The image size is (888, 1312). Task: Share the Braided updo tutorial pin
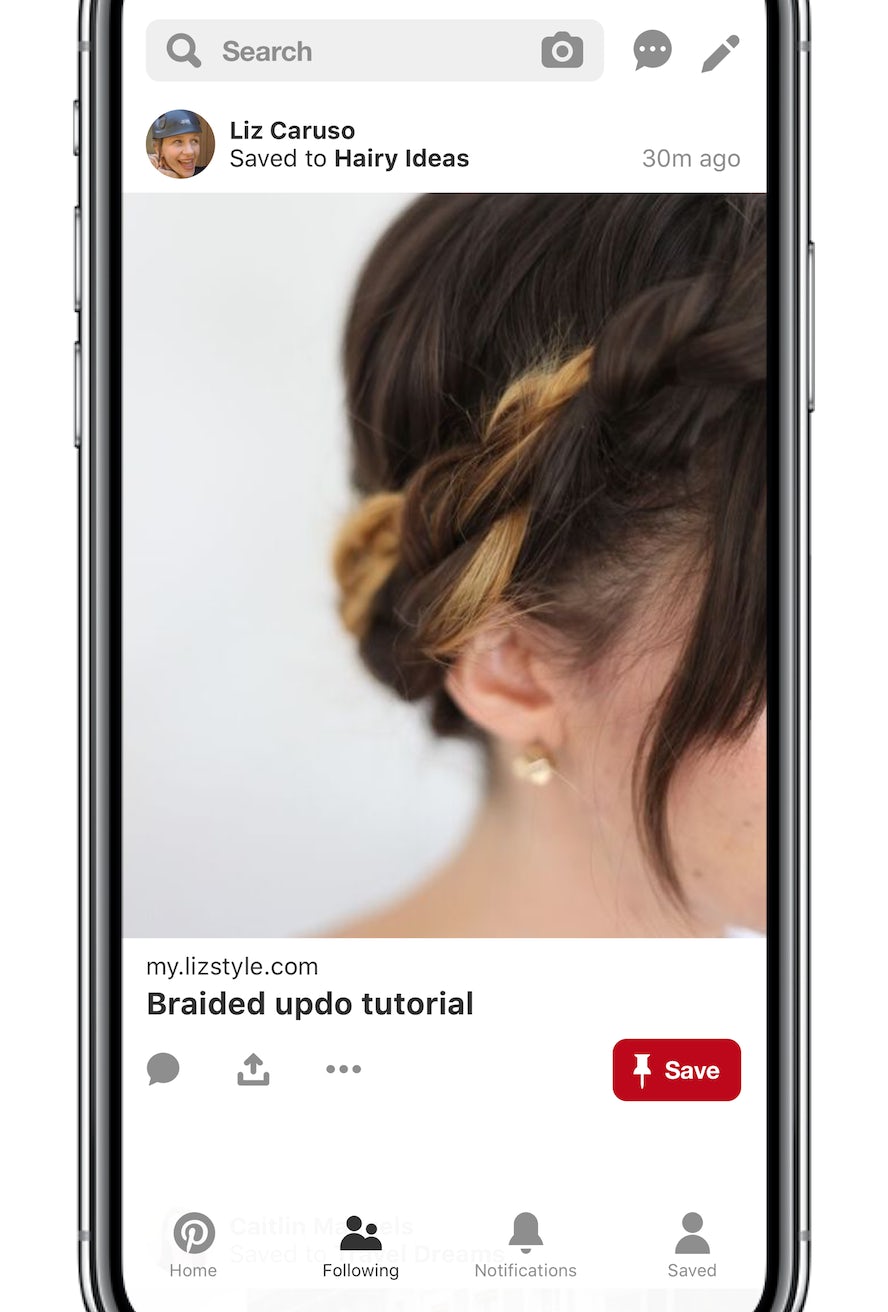click(253, 1069)
